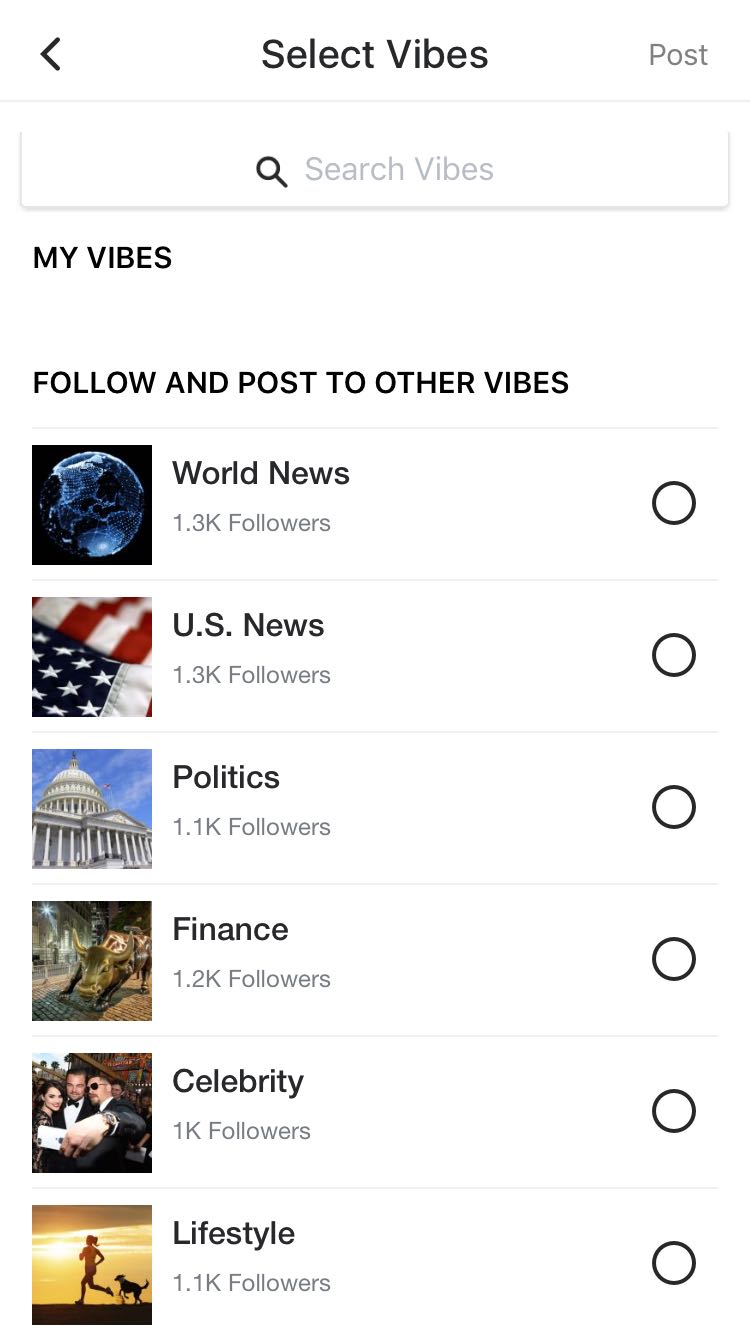Viewport: 750px width, 1334px height.
Task: Mark the Lifestyle vibe circle
Action: coord(674,1263)
